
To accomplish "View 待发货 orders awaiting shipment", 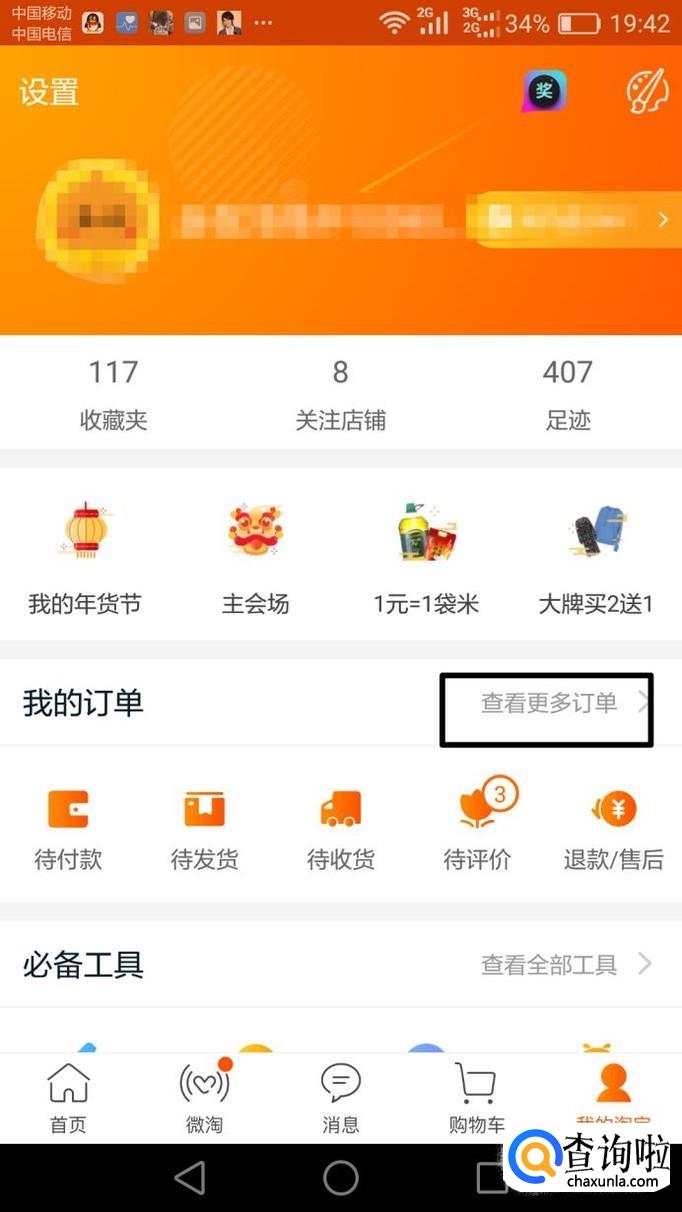I will pyautogui.click(x=204, y=827).
